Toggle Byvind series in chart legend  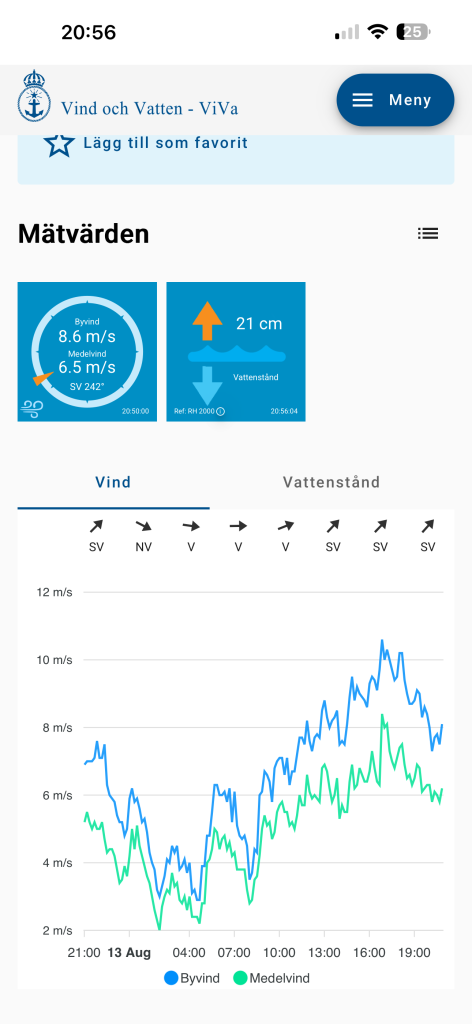(191, 978)
